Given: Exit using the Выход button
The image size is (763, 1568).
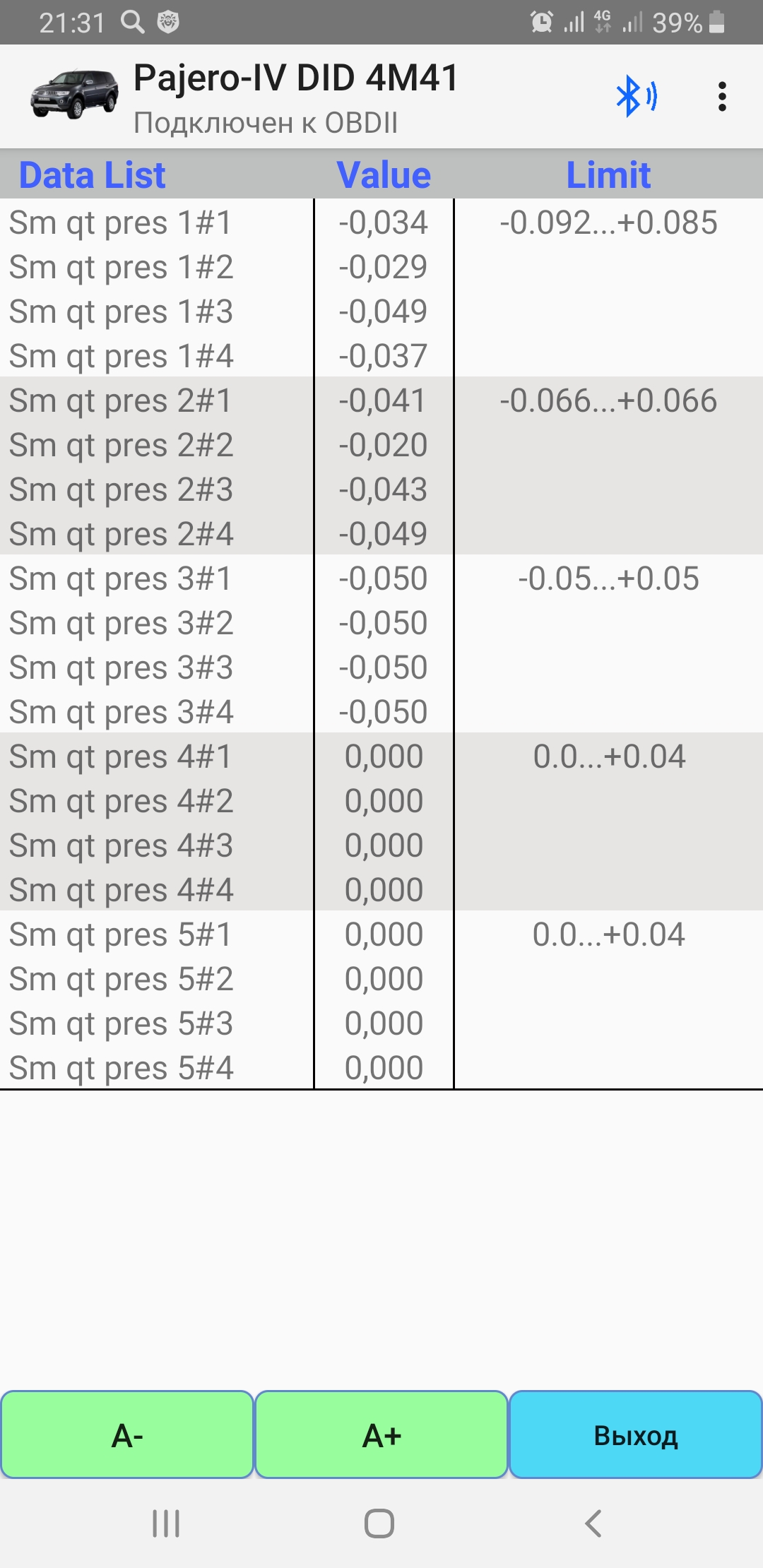Looking at the screenshot, I should coord(635,1435).
